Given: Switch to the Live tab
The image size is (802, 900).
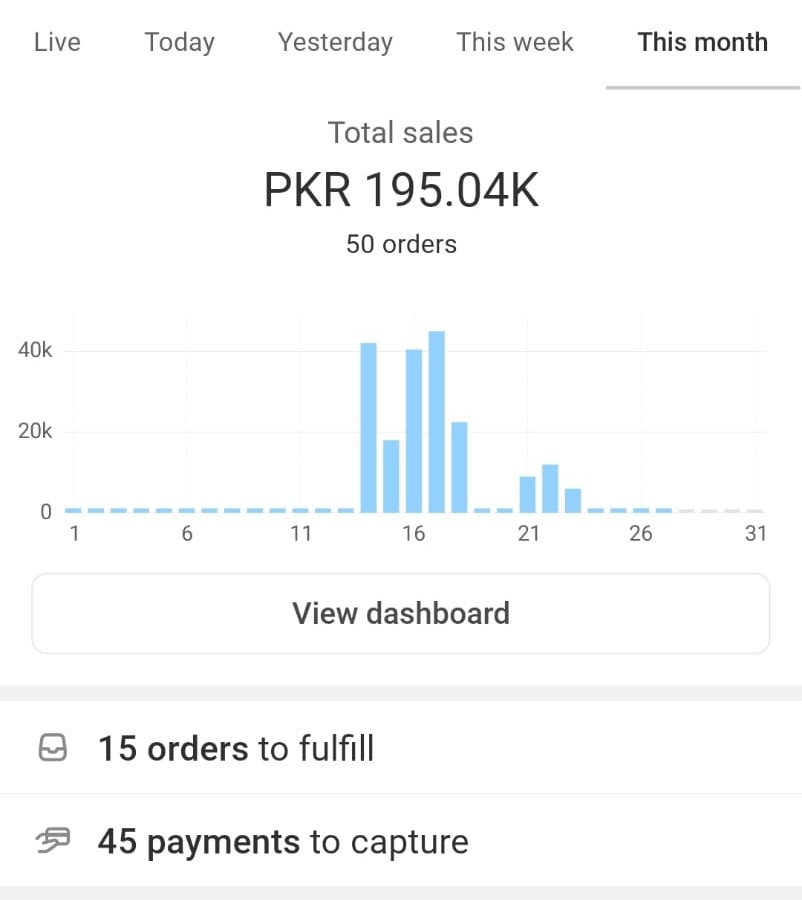Looking at the screenshot, I should point(57,42).
